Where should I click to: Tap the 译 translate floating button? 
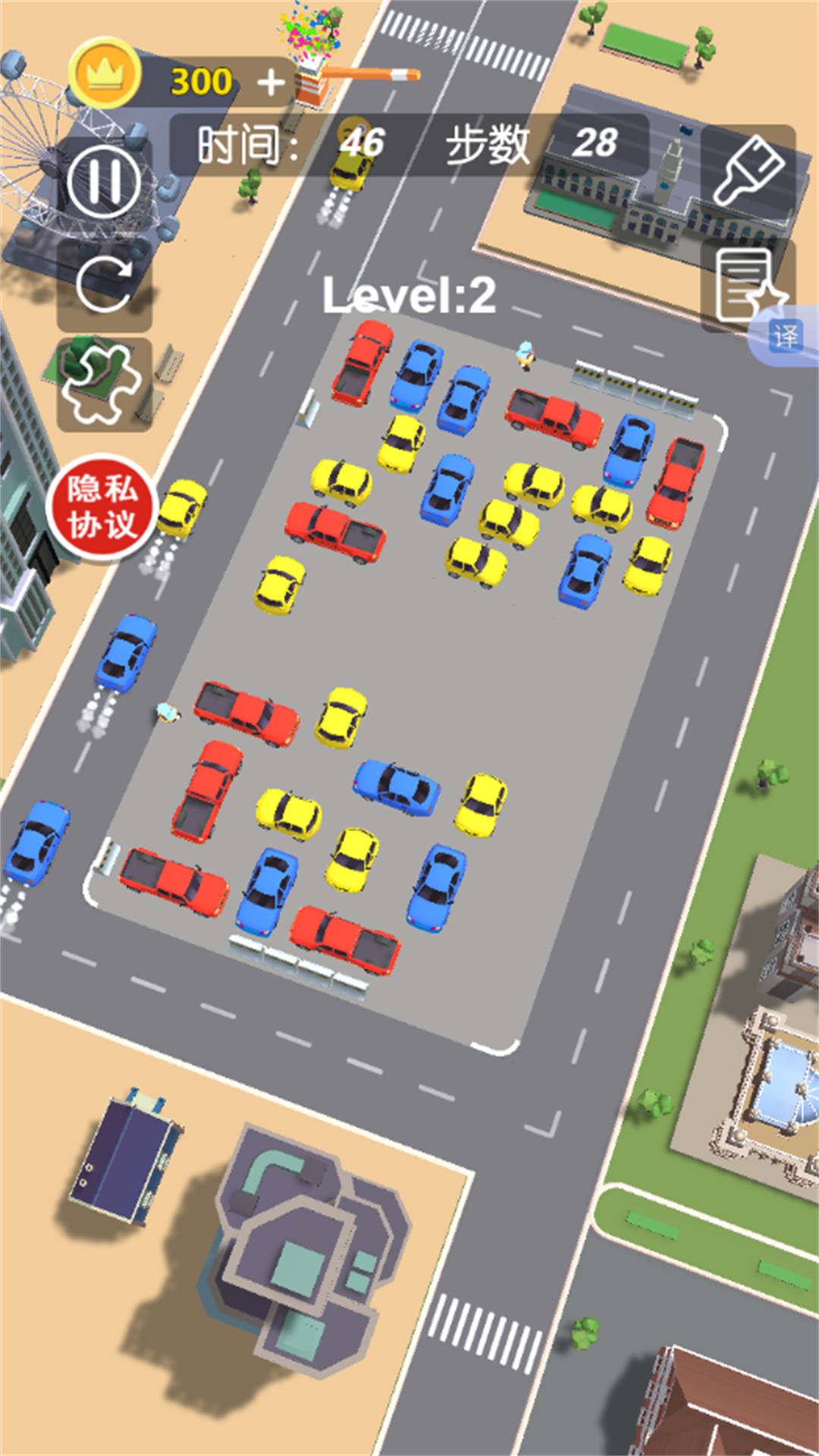[786, 336]
